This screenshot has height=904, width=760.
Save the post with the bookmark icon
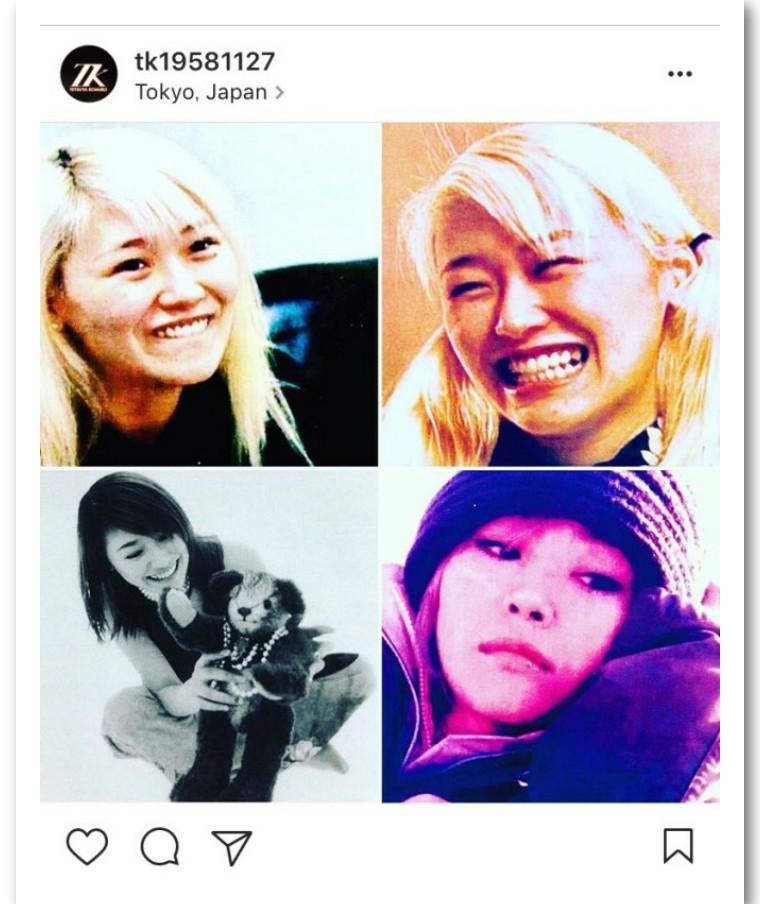pos(678,846)
